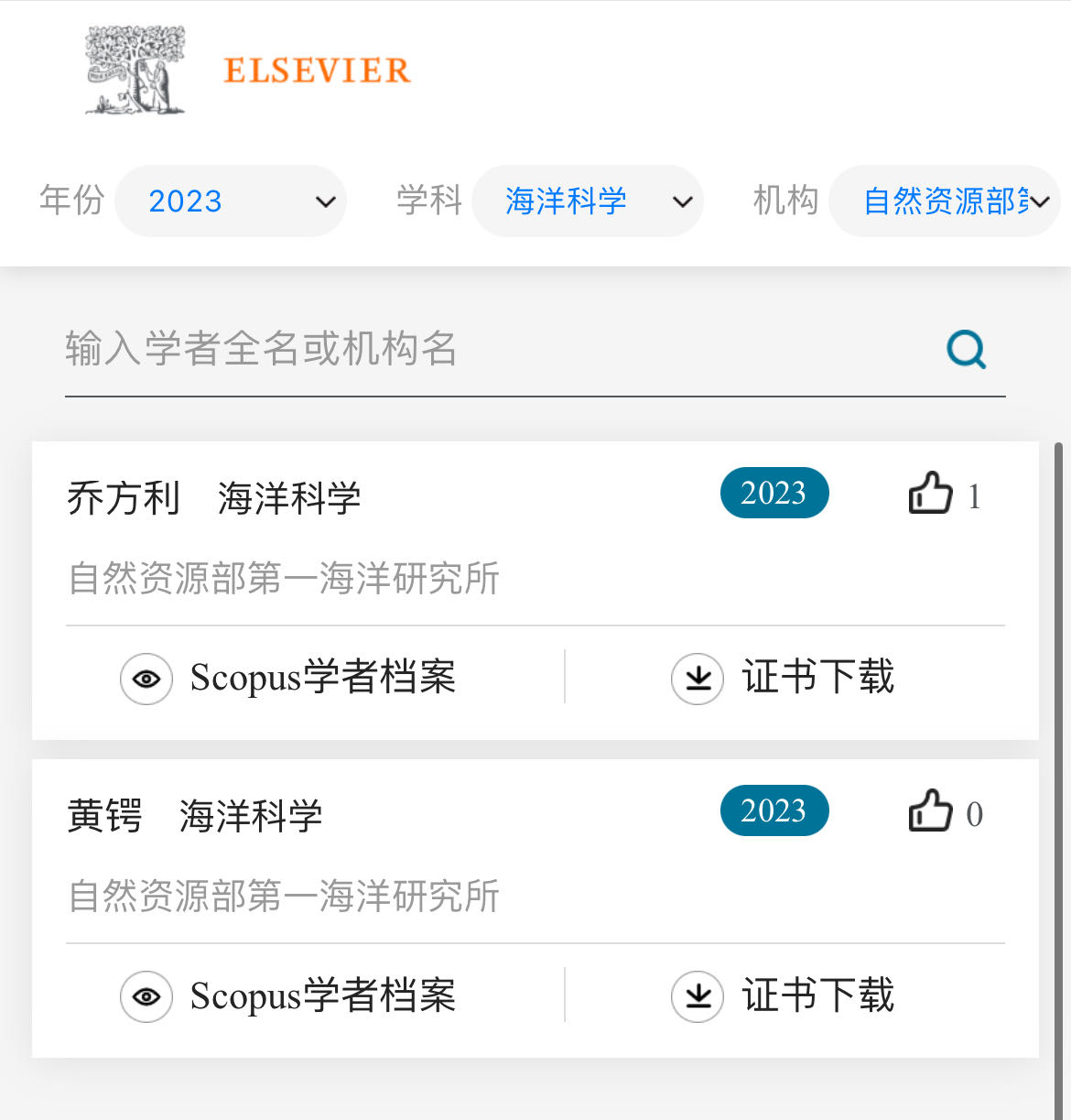This screenshot has width=1071, height=1120.
Task: Tap the magnifier search icon
Action: pyautogui.click(x=966, y=350)
